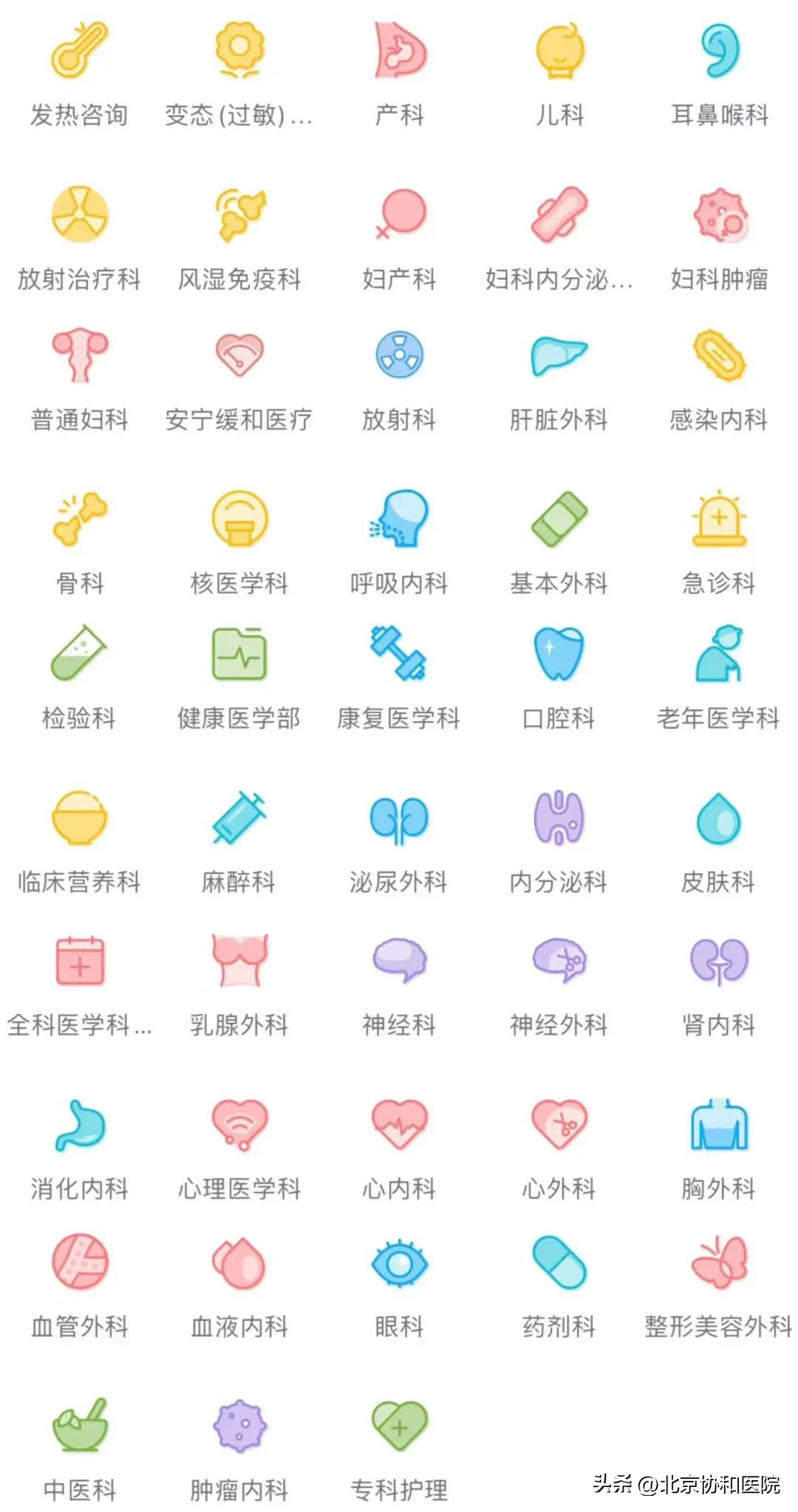The width and height of the screenshot is (798, 1512).
Task: Tap the 风湿免疫科 joint icon
Action: click(238, 217)
